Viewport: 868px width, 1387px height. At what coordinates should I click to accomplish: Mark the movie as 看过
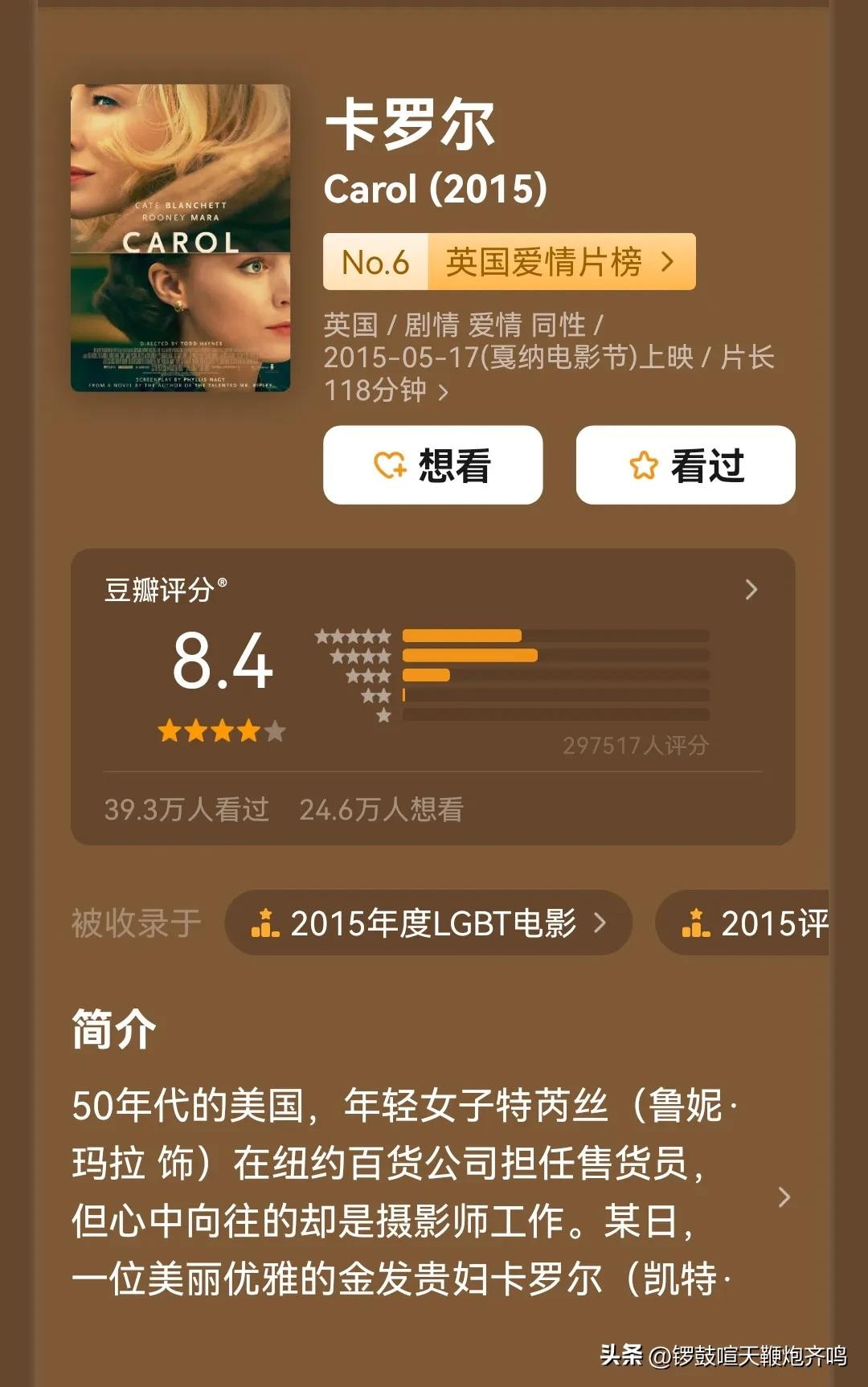point(686,465)
